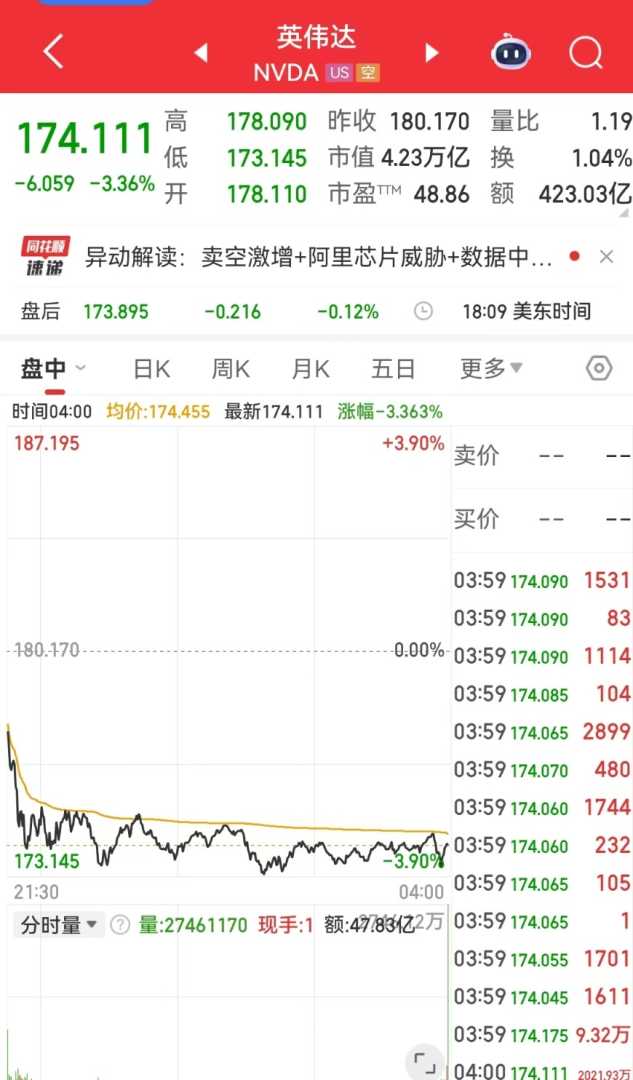Switch to the 月K chart
The width and height of the screenshot is (633, 1080).
(x=310, y=369)
